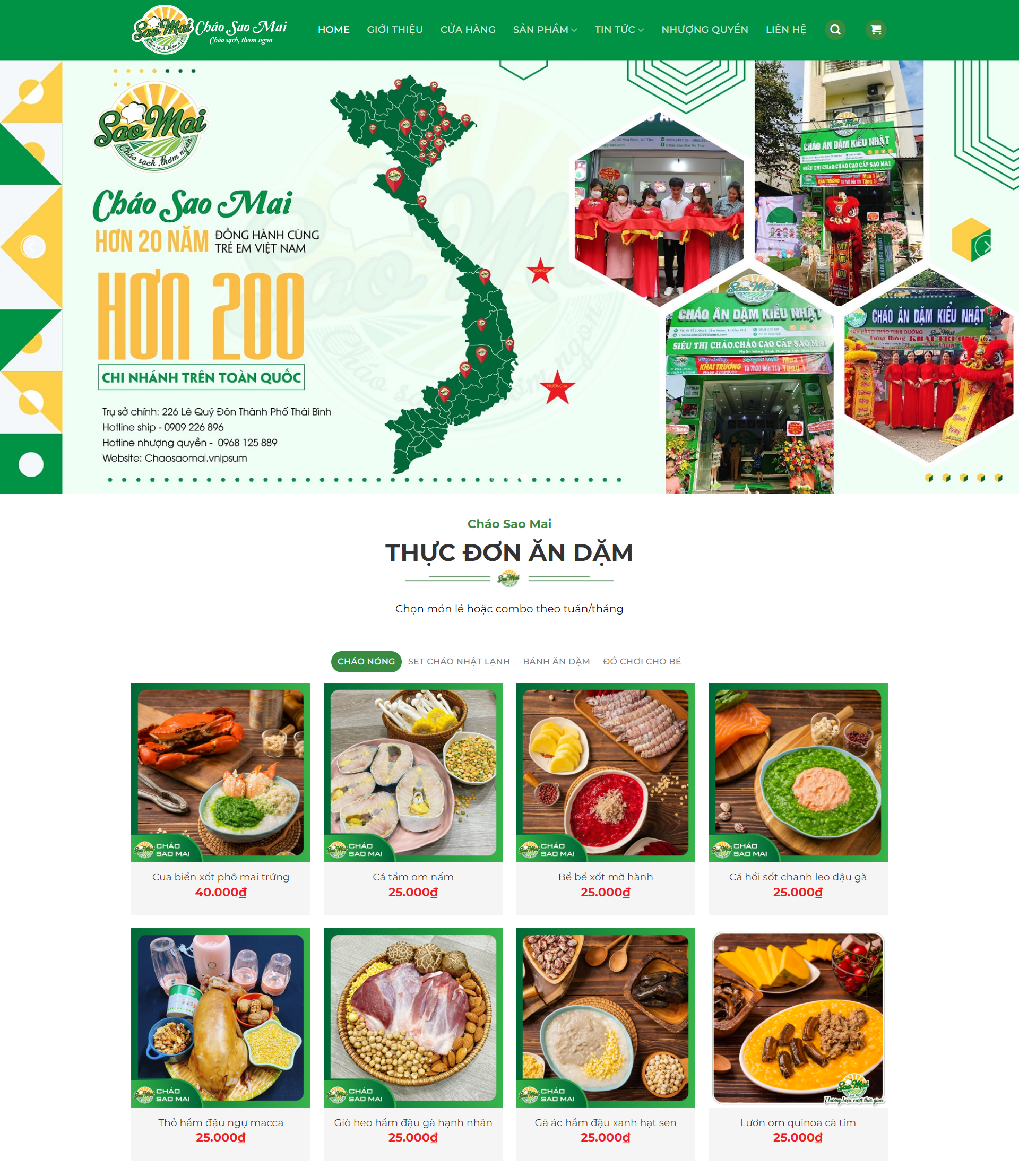Switch to the Bánh Ăn Dặm tab
Screen dimensions: 1019x1176
tap(556, 661)
